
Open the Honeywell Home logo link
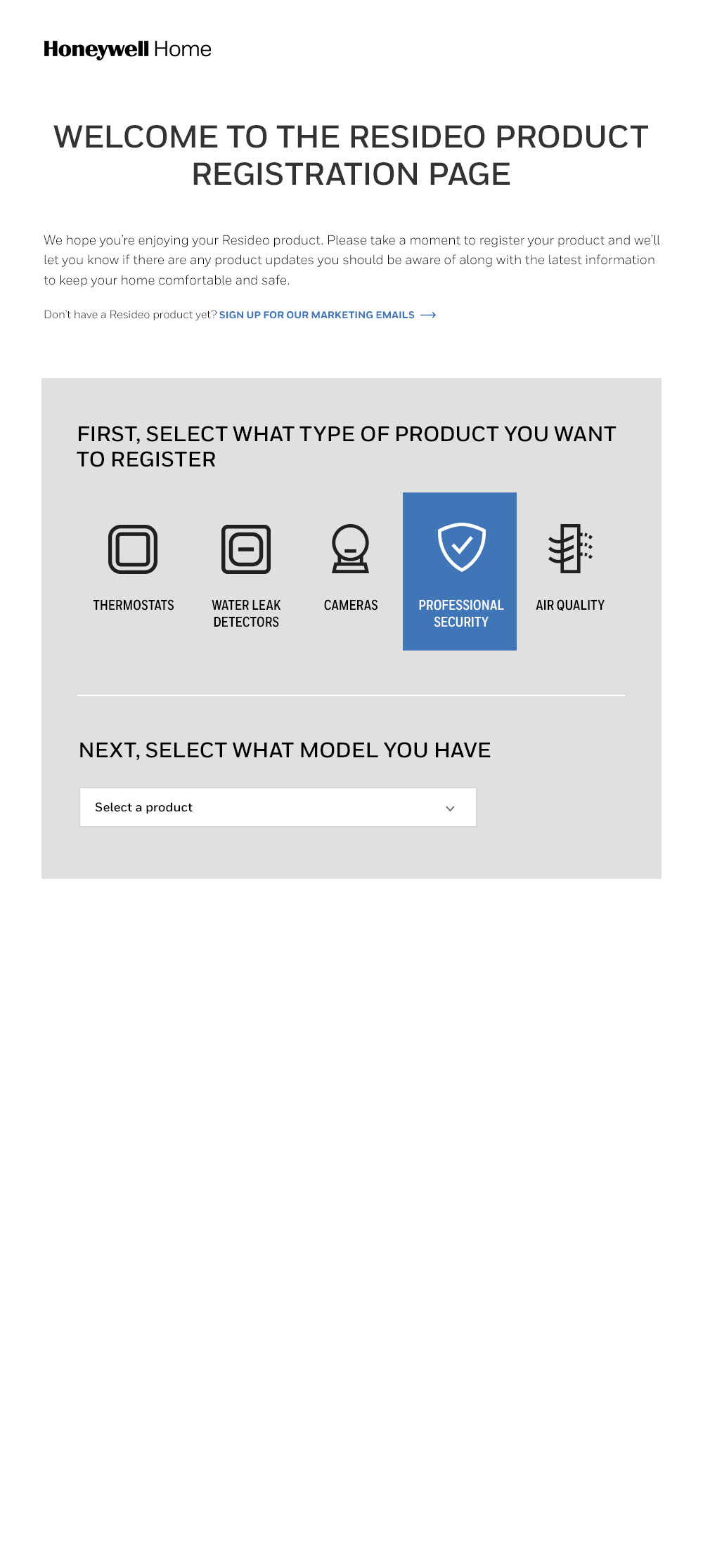point(127,49)
